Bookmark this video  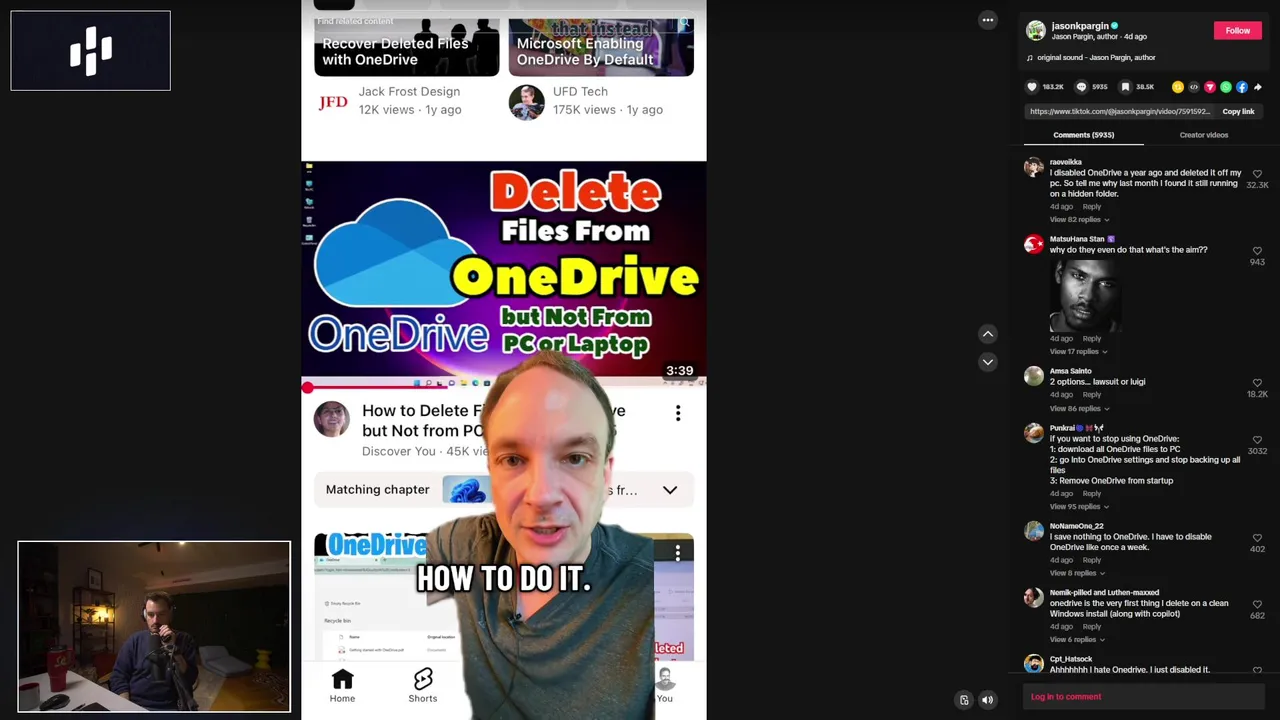point(1125,87)
